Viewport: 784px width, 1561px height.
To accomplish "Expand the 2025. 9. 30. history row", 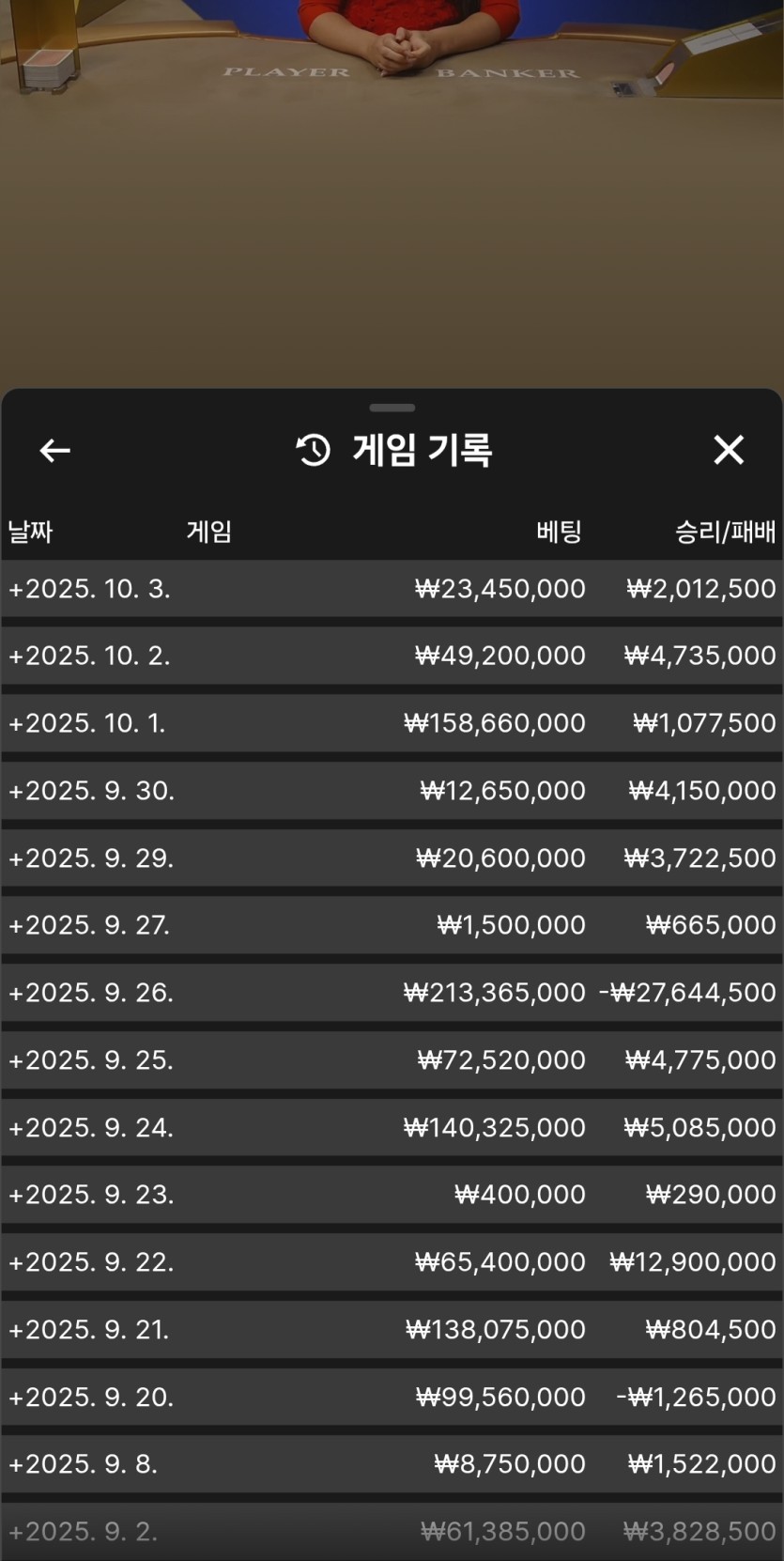I will tap(91, 791).
